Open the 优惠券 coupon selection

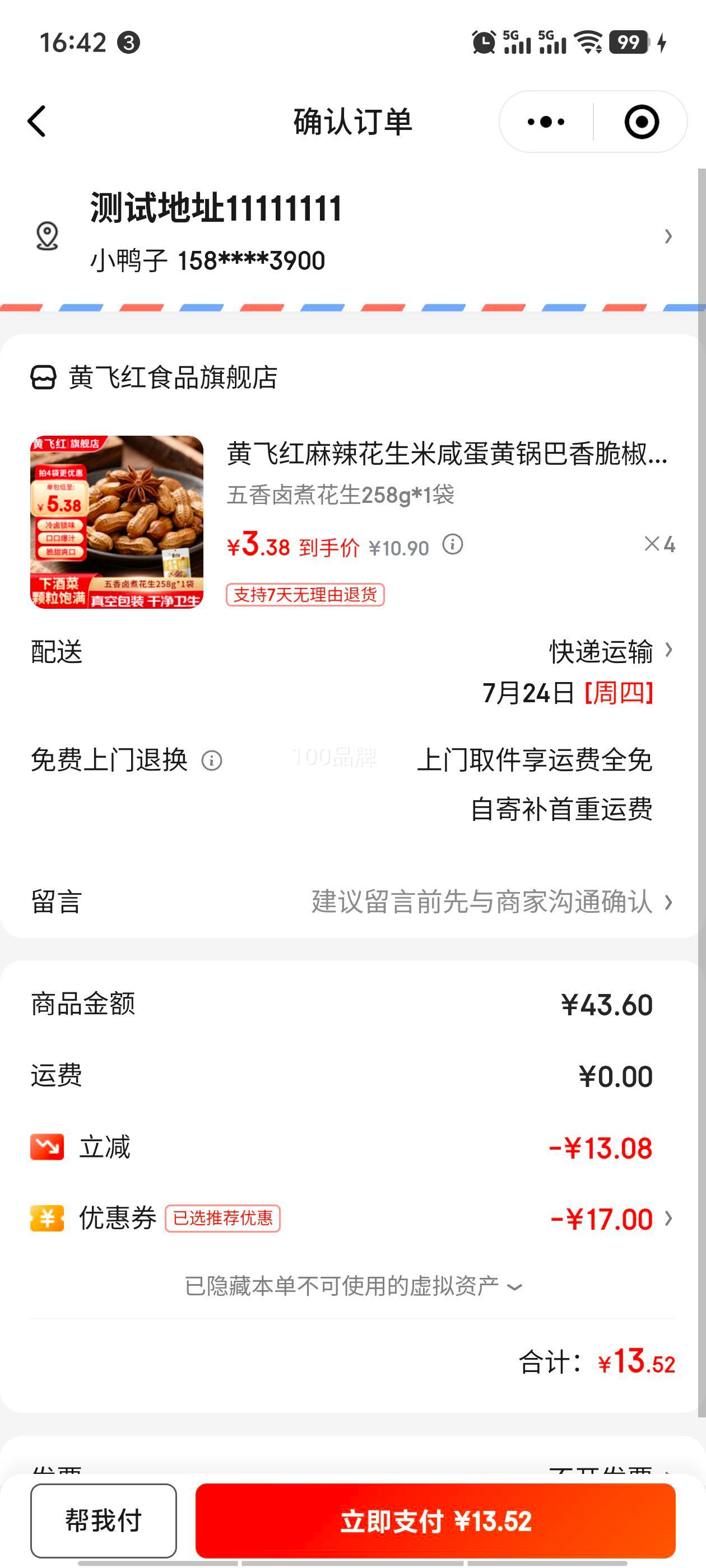point(352,1218)
